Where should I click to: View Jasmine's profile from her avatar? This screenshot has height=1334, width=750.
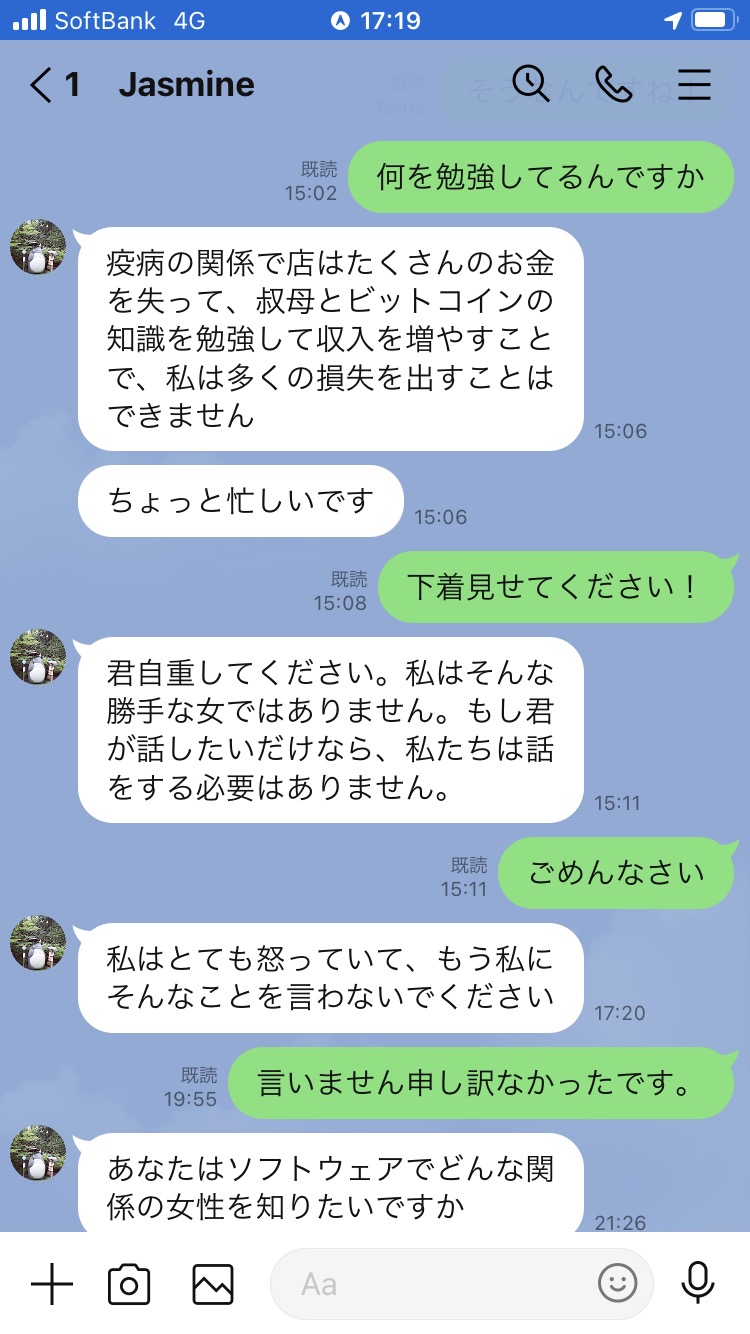[38, 247]
